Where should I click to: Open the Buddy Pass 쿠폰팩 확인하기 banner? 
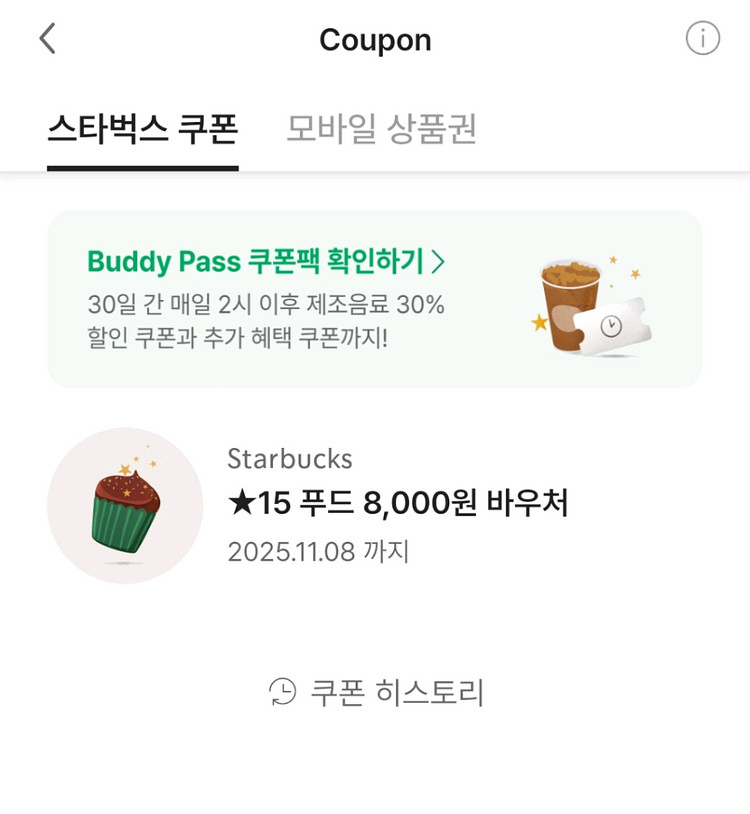375,298
